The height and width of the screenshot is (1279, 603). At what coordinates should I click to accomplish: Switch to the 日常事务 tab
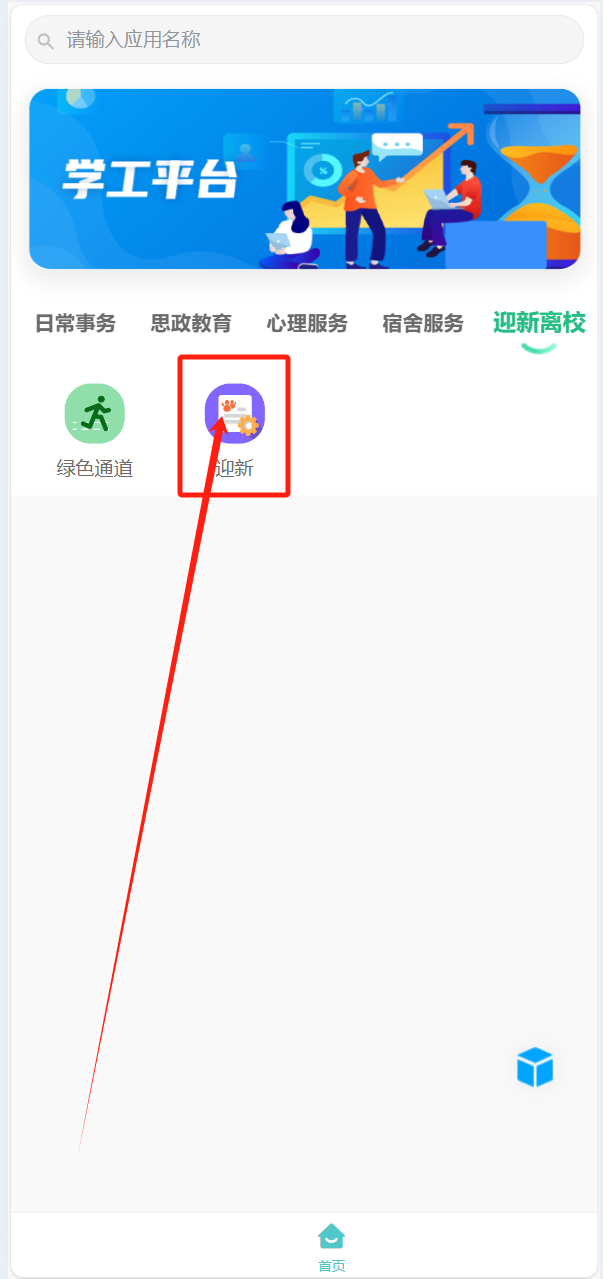coord(75,324)
